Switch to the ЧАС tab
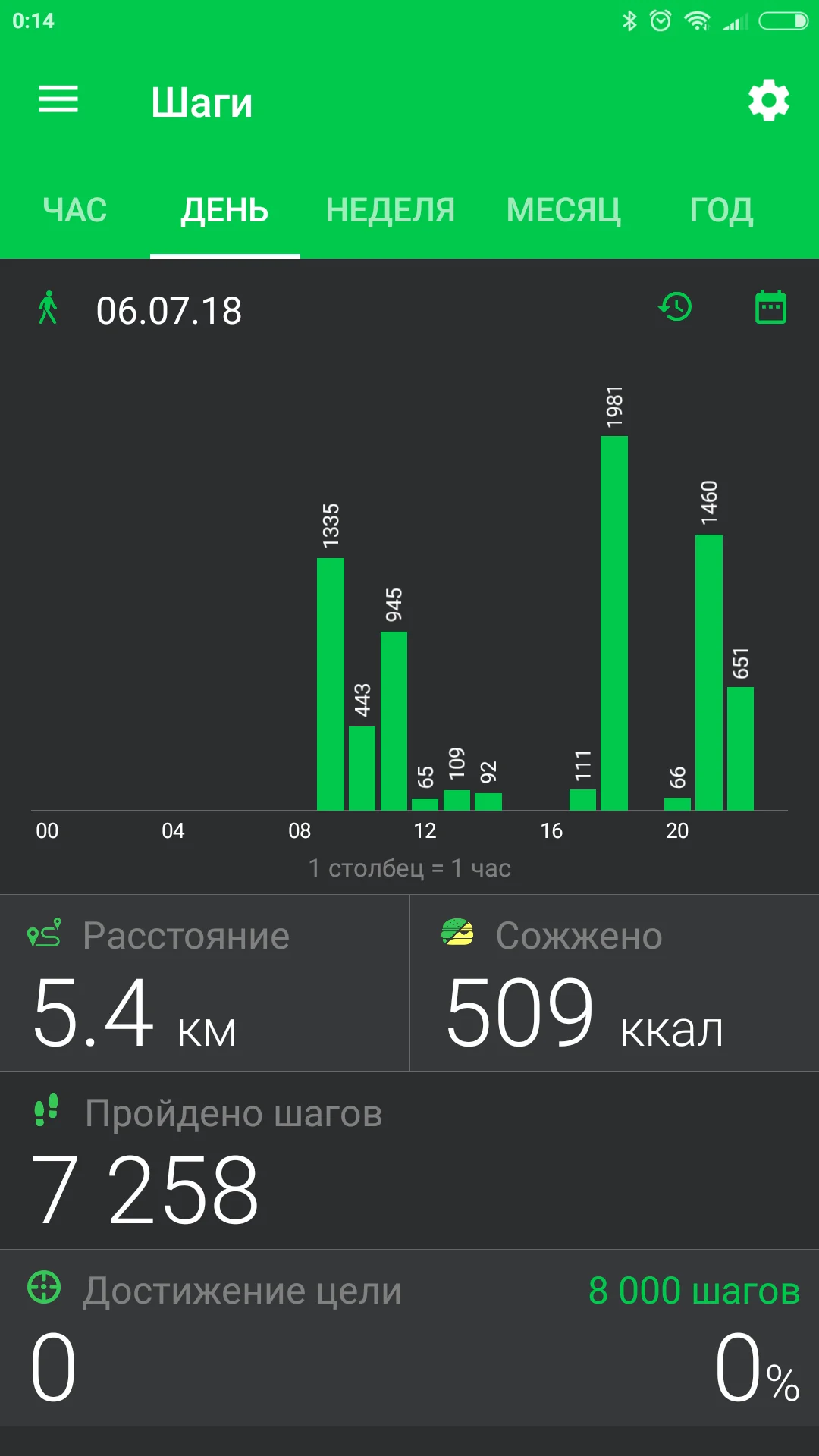This screenshot has height=1456, width=819. tap(75, 210)
